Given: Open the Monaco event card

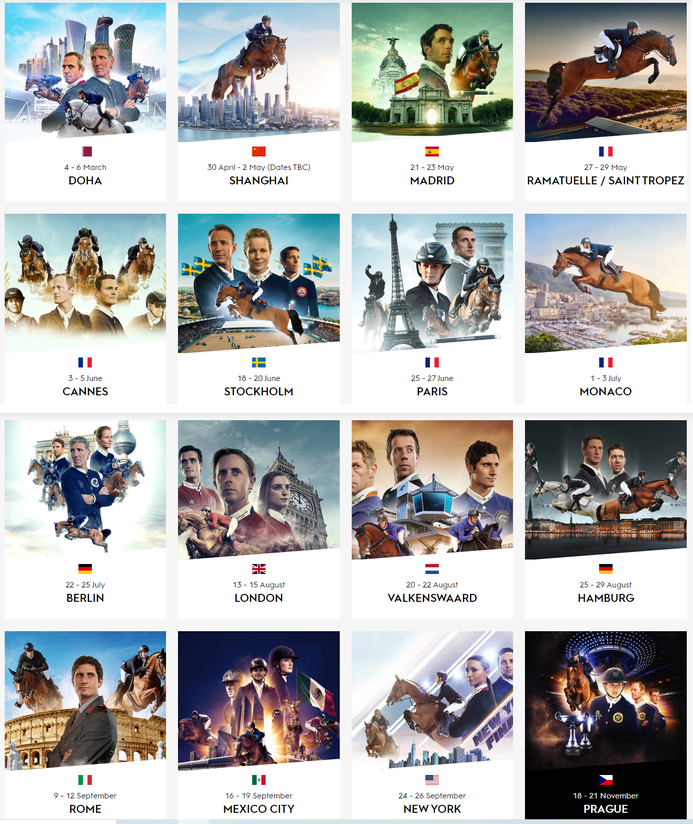Looking at the screenshot, I should click(x=606, y=305).
